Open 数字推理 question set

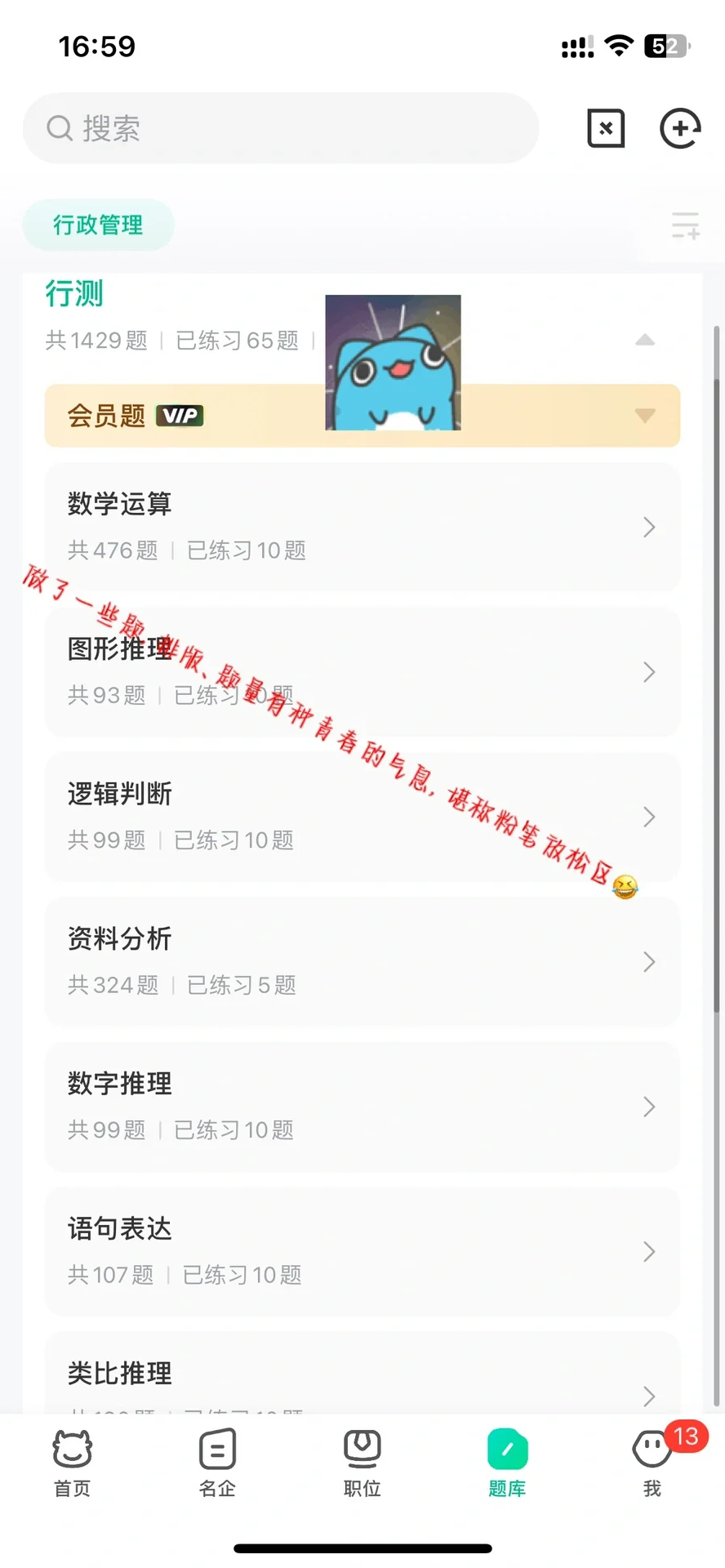click(x=362, y=1107)
